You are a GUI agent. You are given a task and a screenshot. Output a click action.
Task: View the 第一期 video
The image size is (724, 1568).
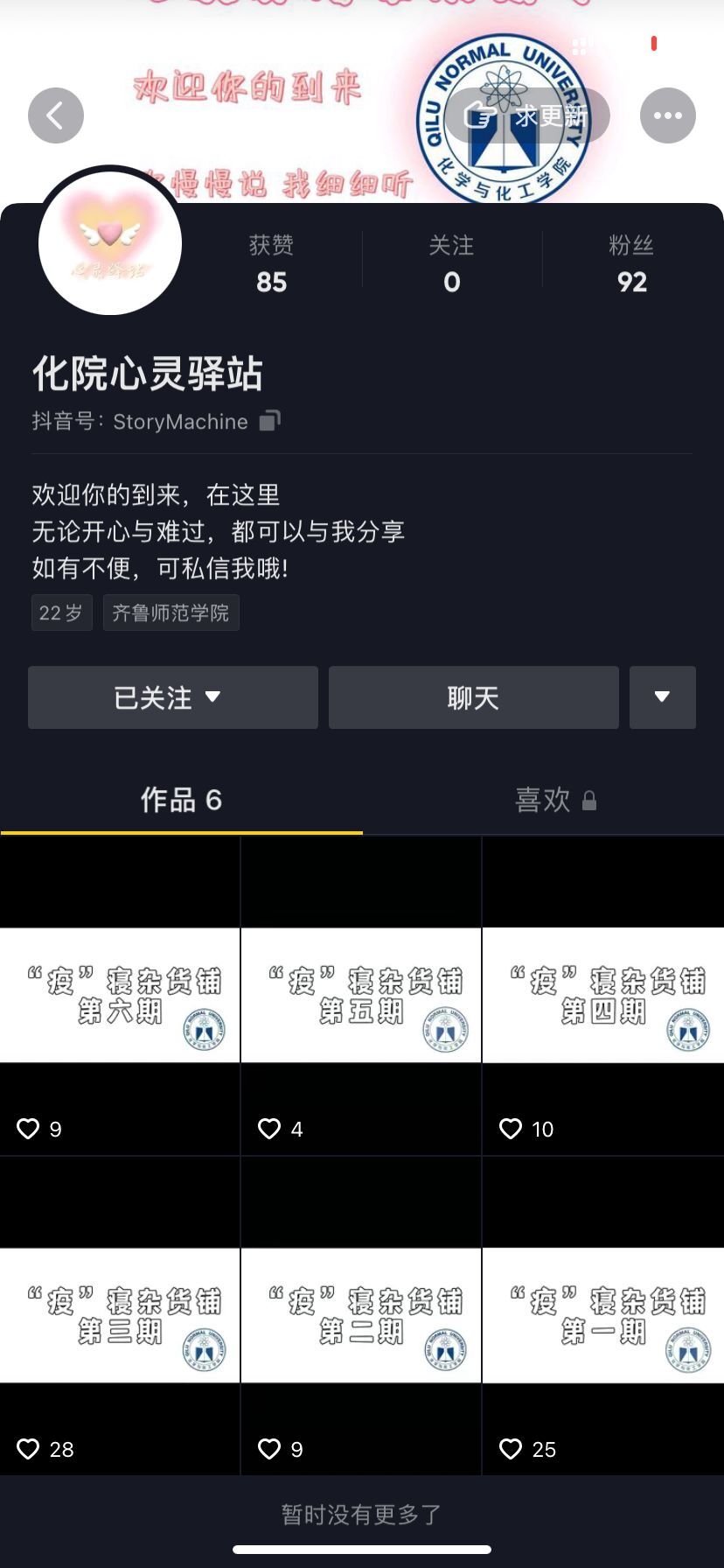602,1316
